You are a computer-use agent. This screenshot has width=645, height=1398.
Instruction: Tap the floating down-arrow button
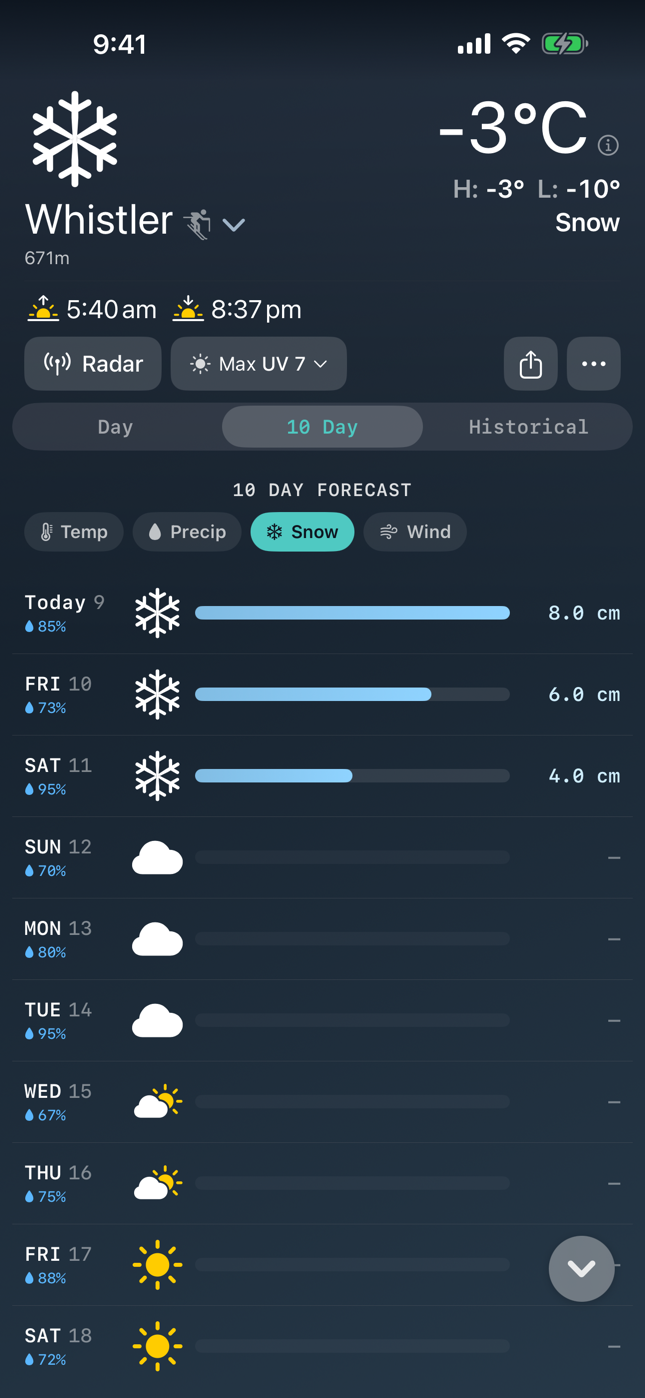(x=582, y=1269)
